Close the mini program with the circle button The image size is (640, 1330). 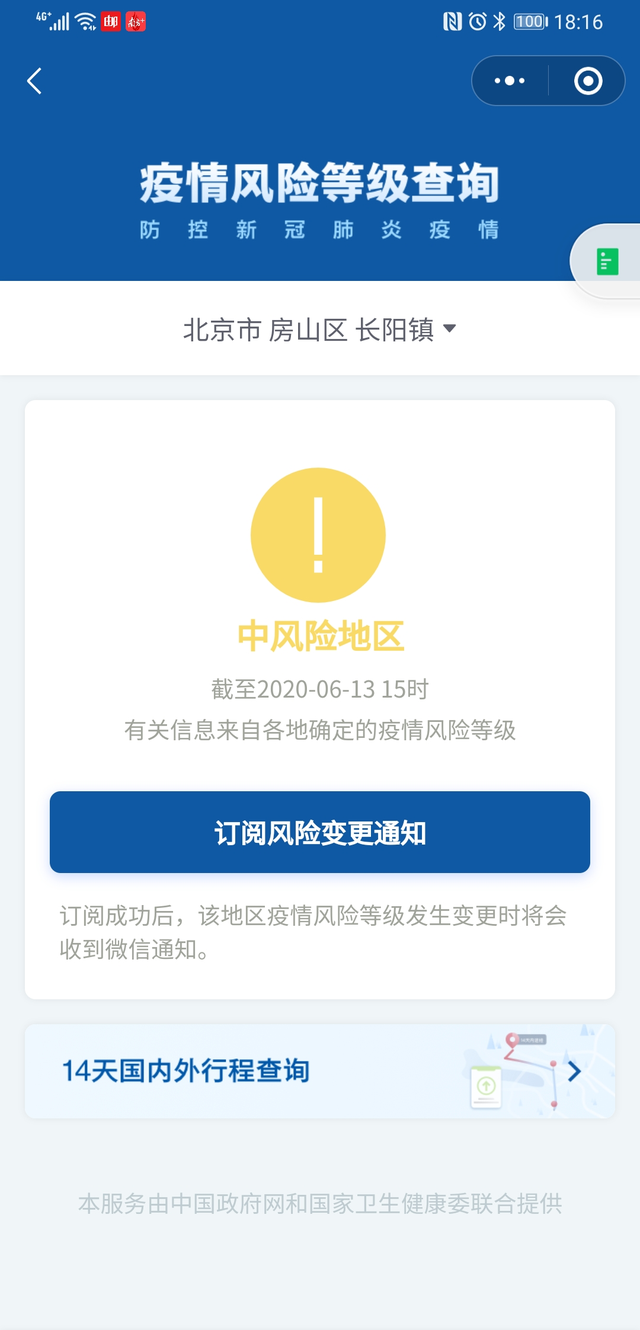tap(588, 81)
